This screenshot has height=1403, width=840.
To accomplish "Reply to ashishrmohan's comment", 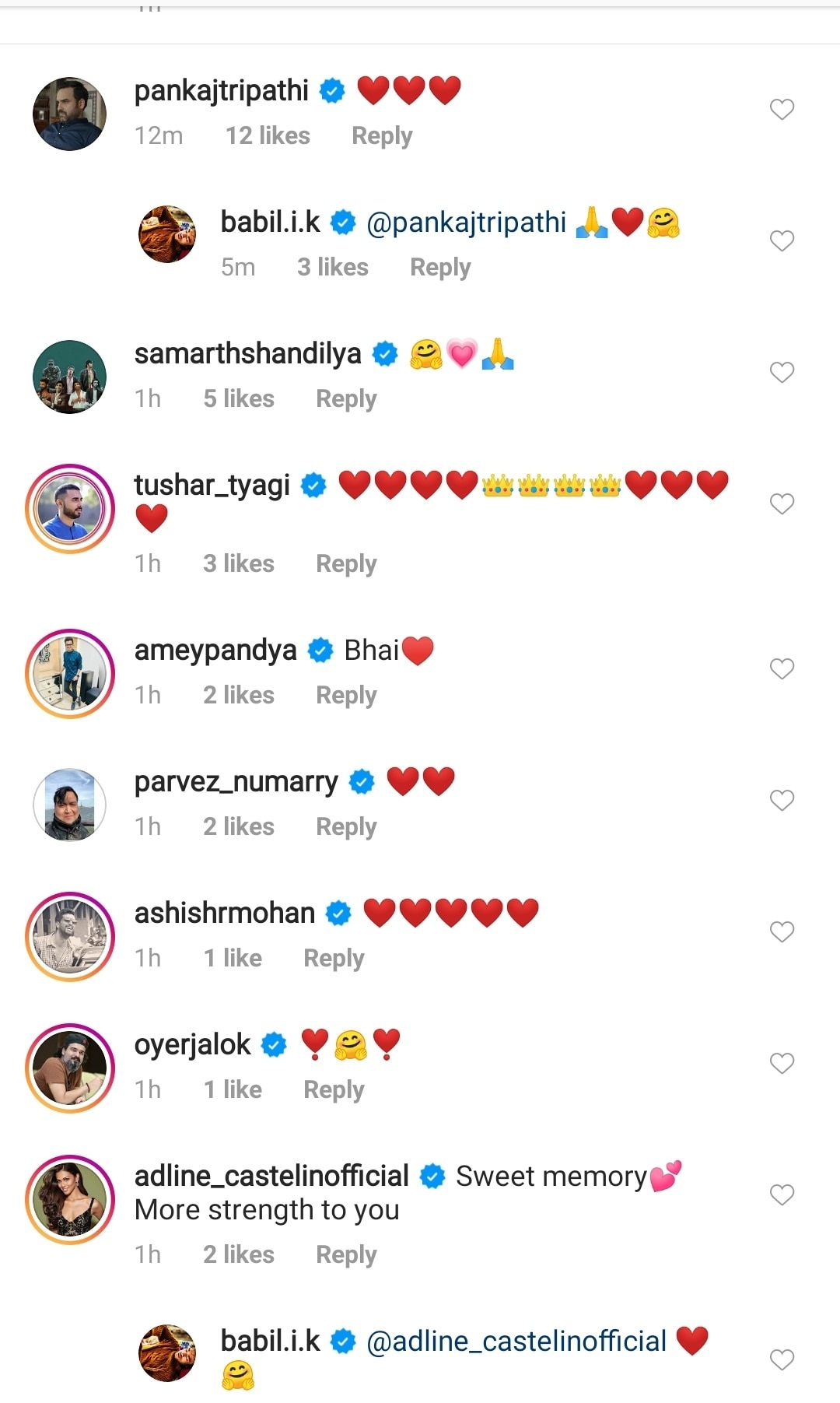I will point(334,959).
